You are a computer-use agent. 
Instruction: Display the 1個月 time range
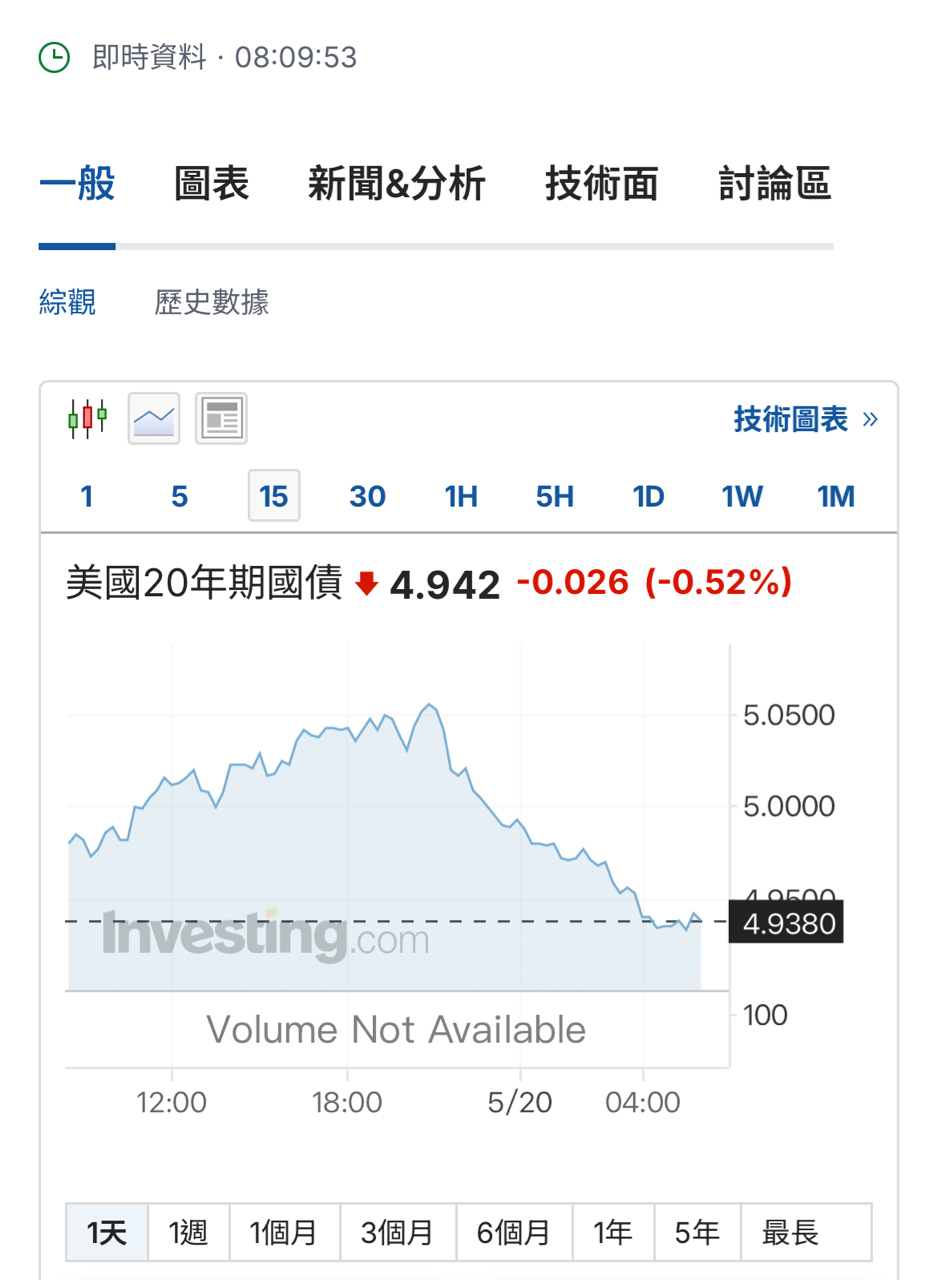(x=284, y=1233)
